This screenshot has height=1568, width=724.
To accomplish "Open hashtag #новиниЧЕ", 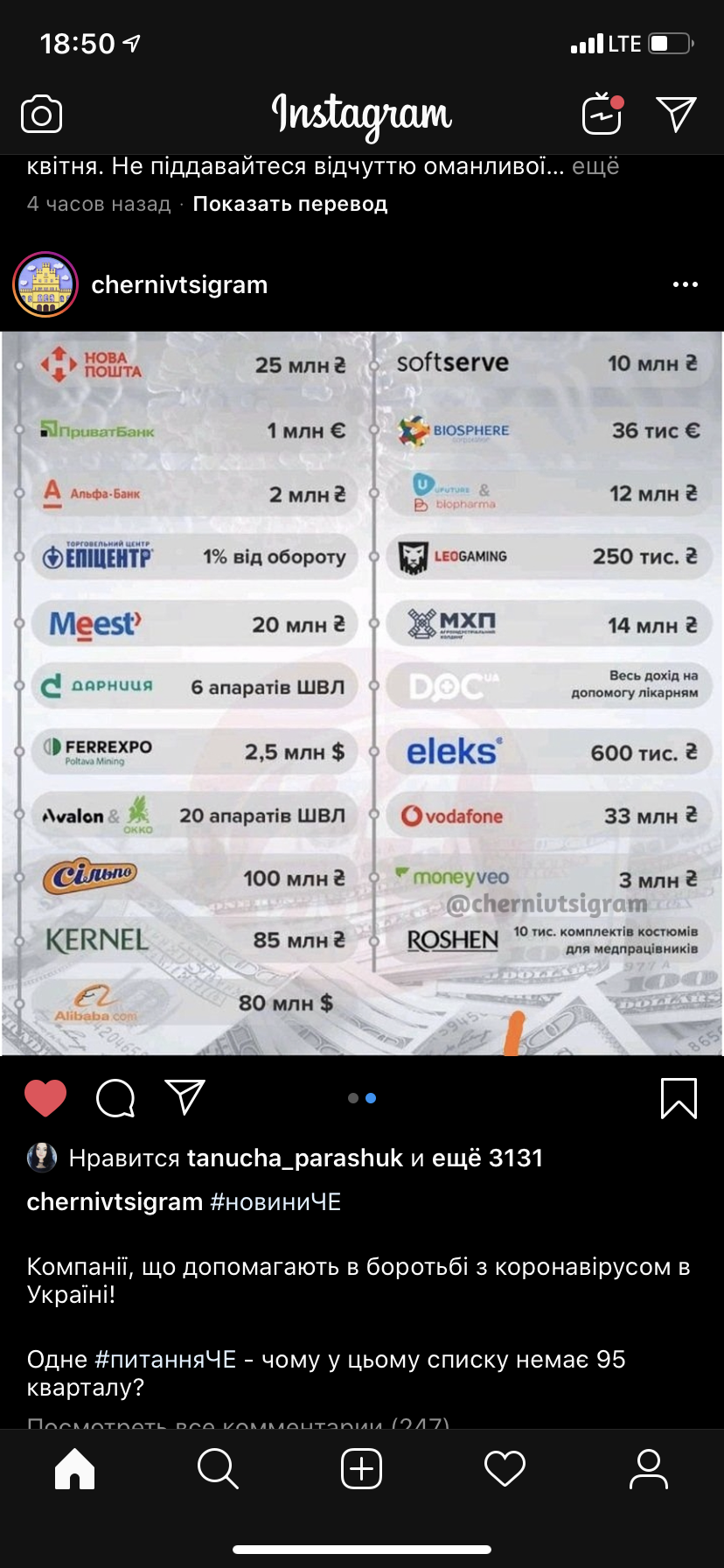I will (x=275, y=1201).
